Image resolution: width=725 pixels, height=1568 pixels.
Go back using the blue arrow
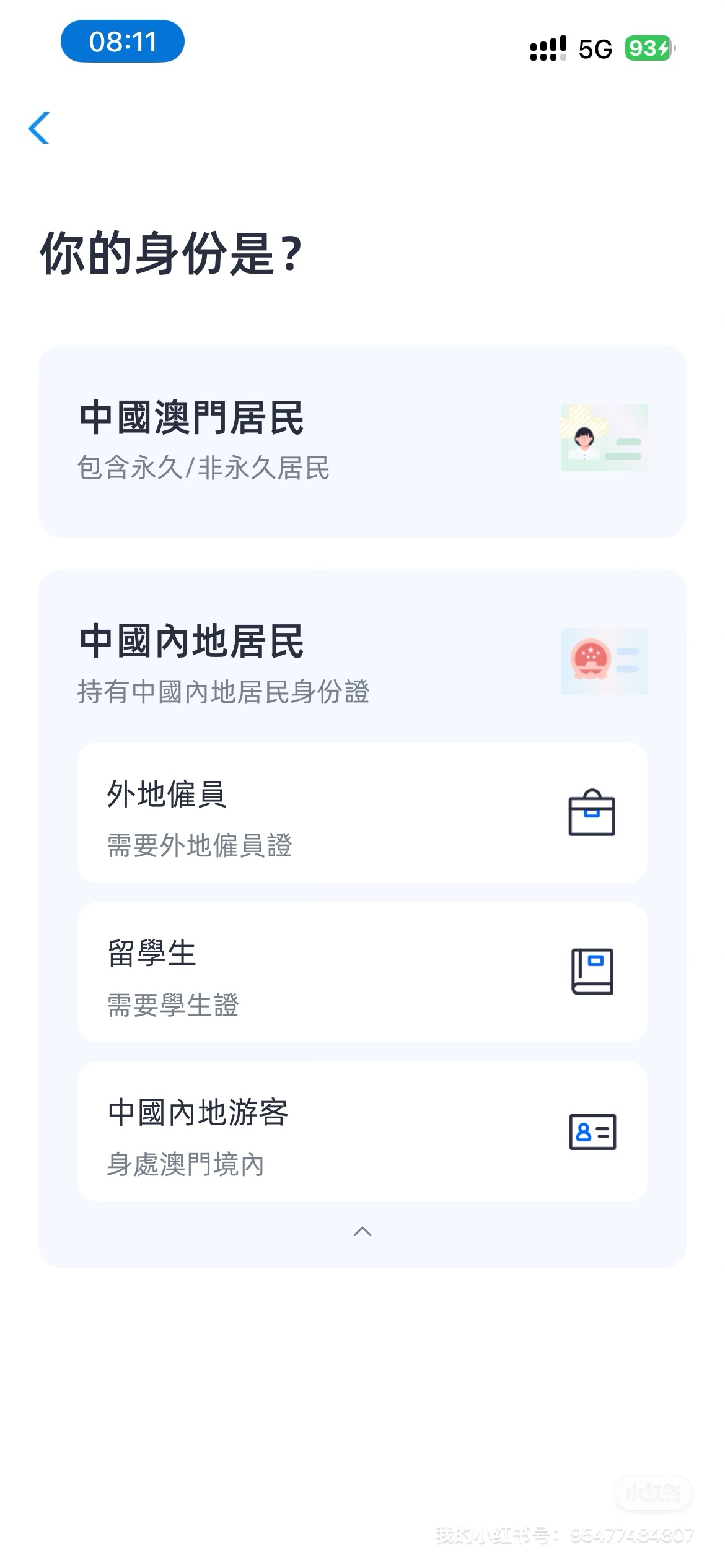[39, 128]
